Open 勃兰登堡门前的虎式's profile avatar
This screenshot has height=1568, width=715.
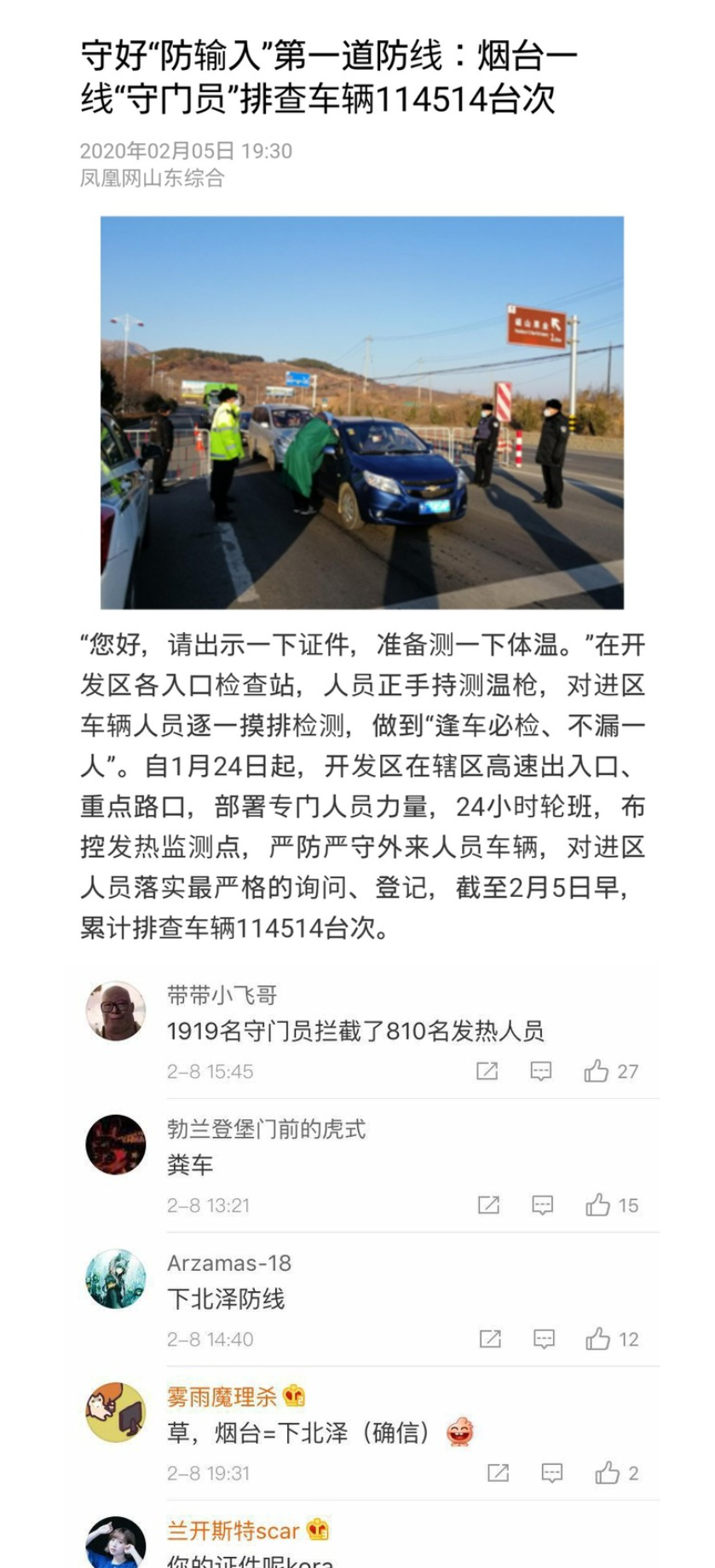pyautogui.click(x=116, y=1145)
